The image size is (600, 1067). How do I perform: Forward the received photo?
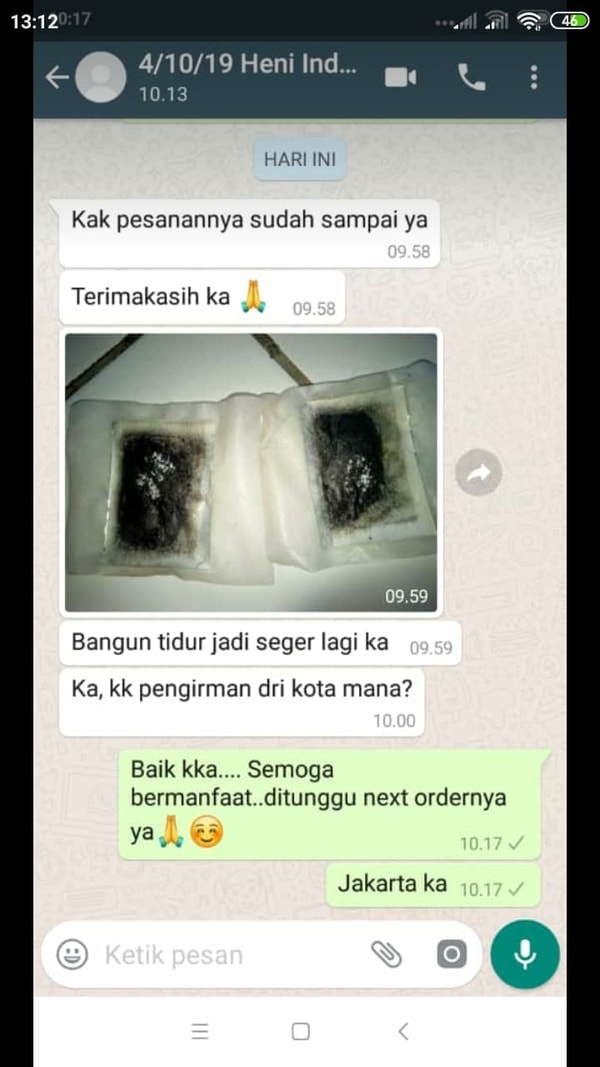[x=479, y=474]
